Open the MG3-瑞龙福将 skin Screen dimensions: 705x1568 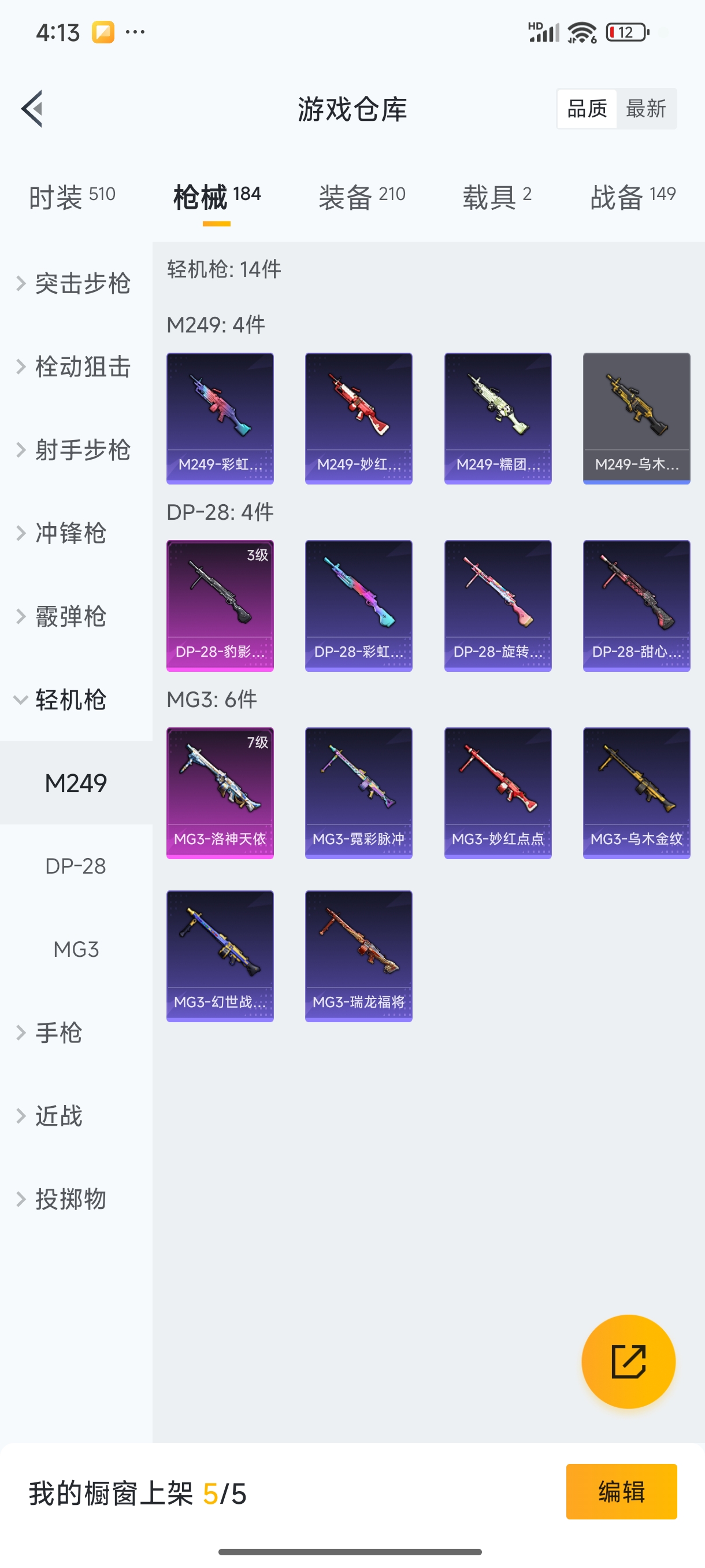[358, 956]
